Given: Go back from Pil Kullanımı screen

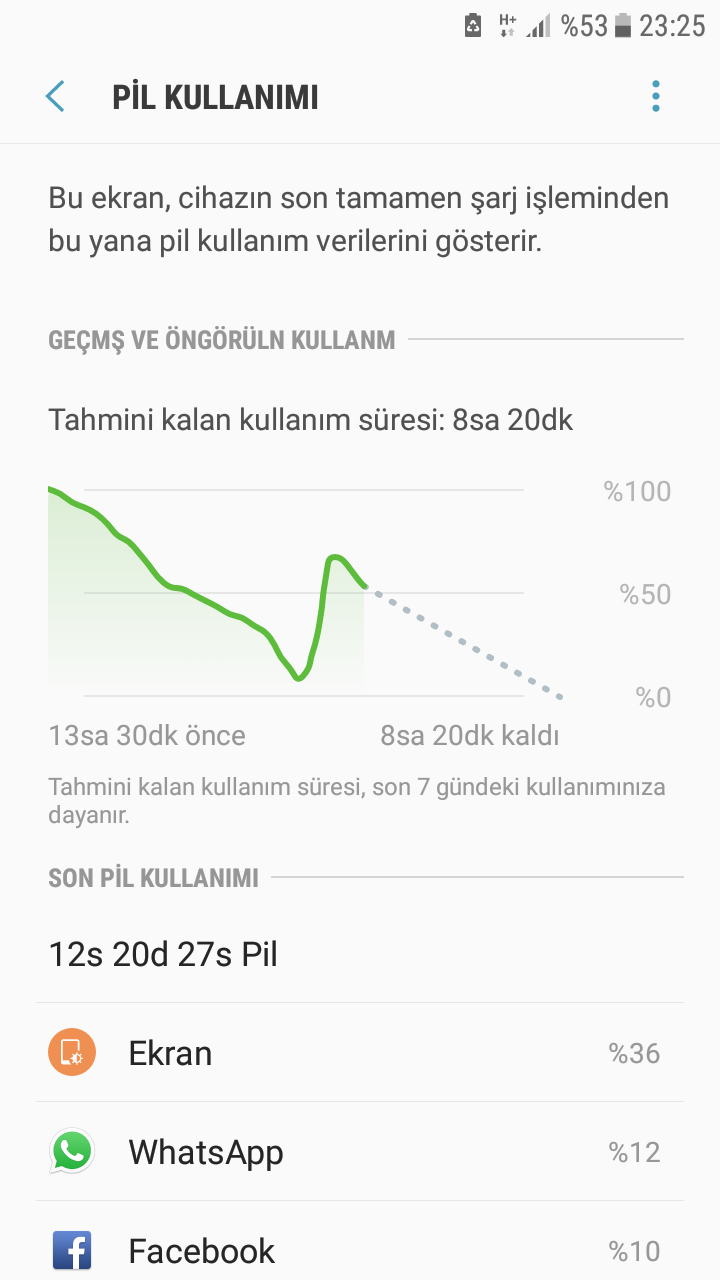Looking at the screenshot, I should click(x=55, y=97).
